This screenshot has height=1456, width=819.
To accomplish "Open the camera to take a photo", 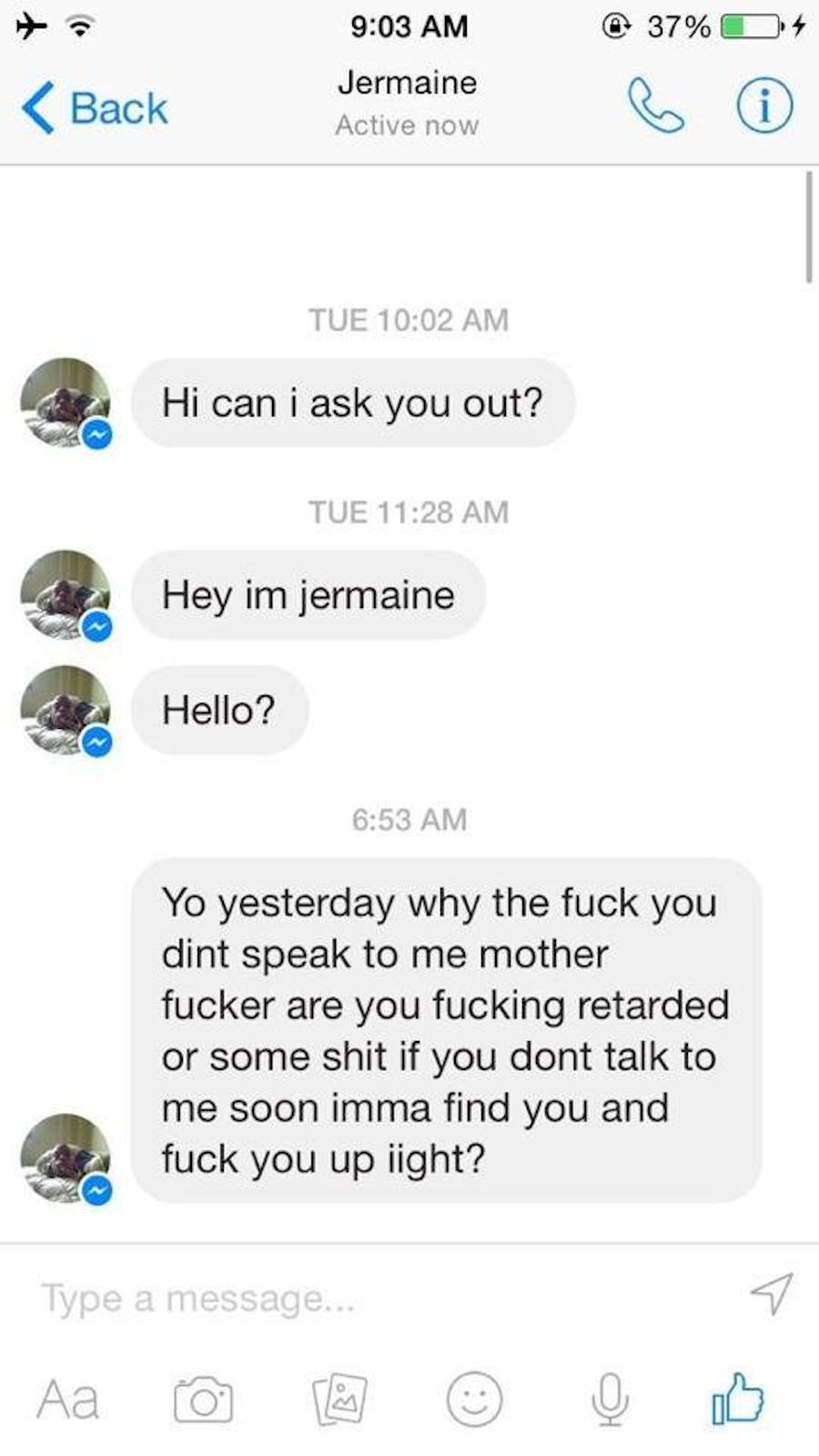I will pos(203,1400).
